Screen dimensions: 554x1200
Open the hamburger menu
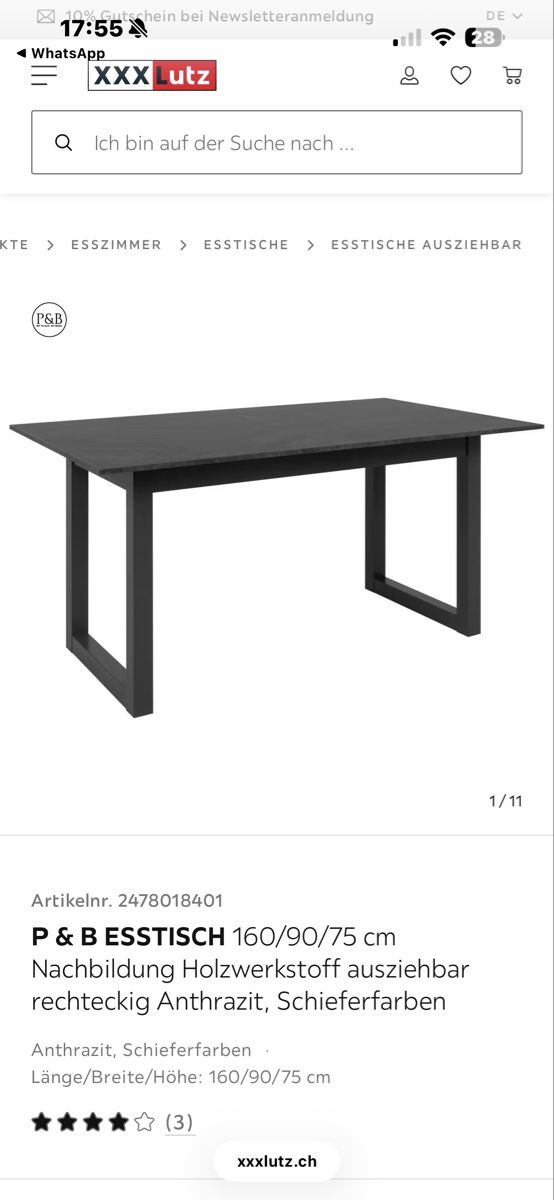click(x=44, y=75)
